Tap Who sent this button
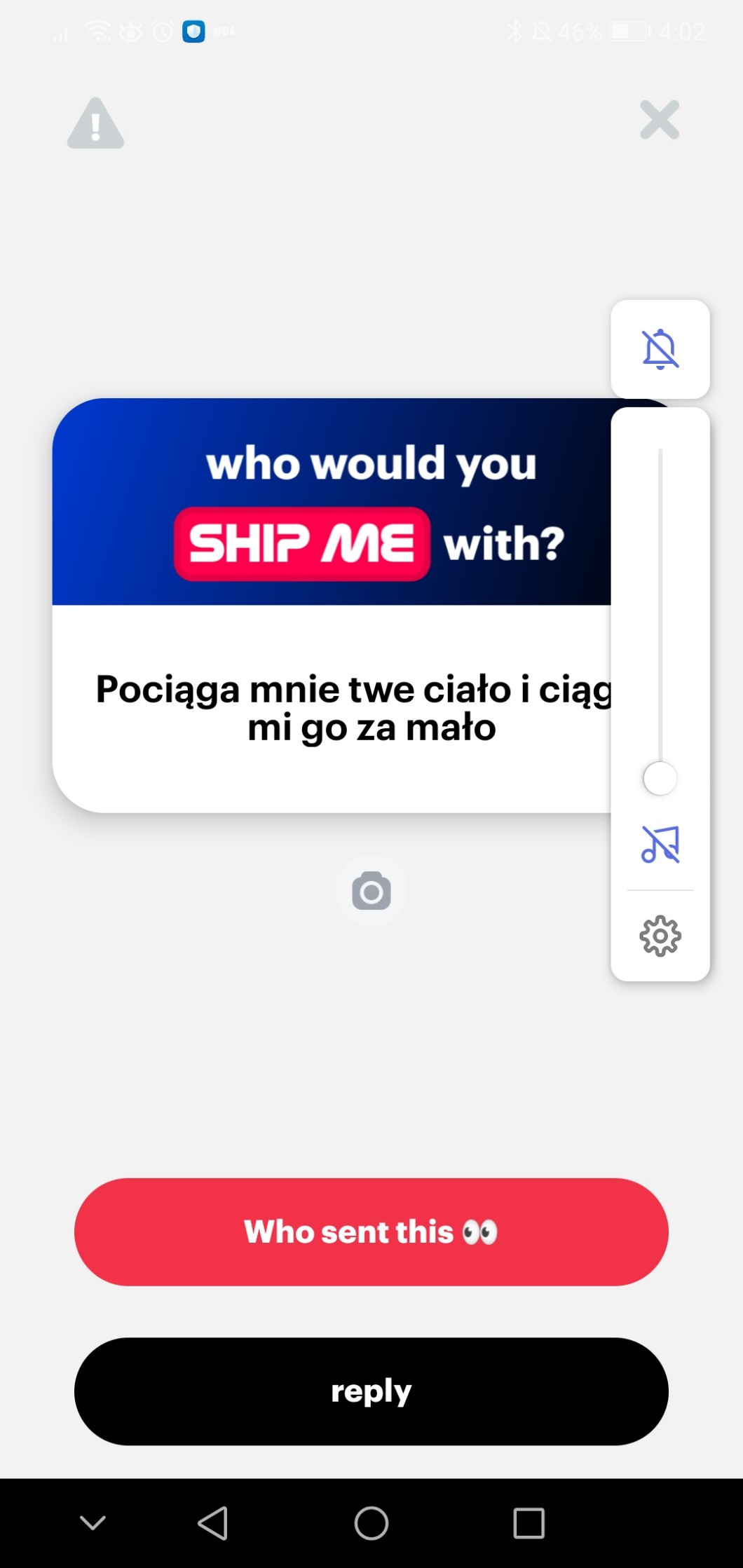Image resolution: width=743 pixels, height=1568 pixels. click(371, 1232)
